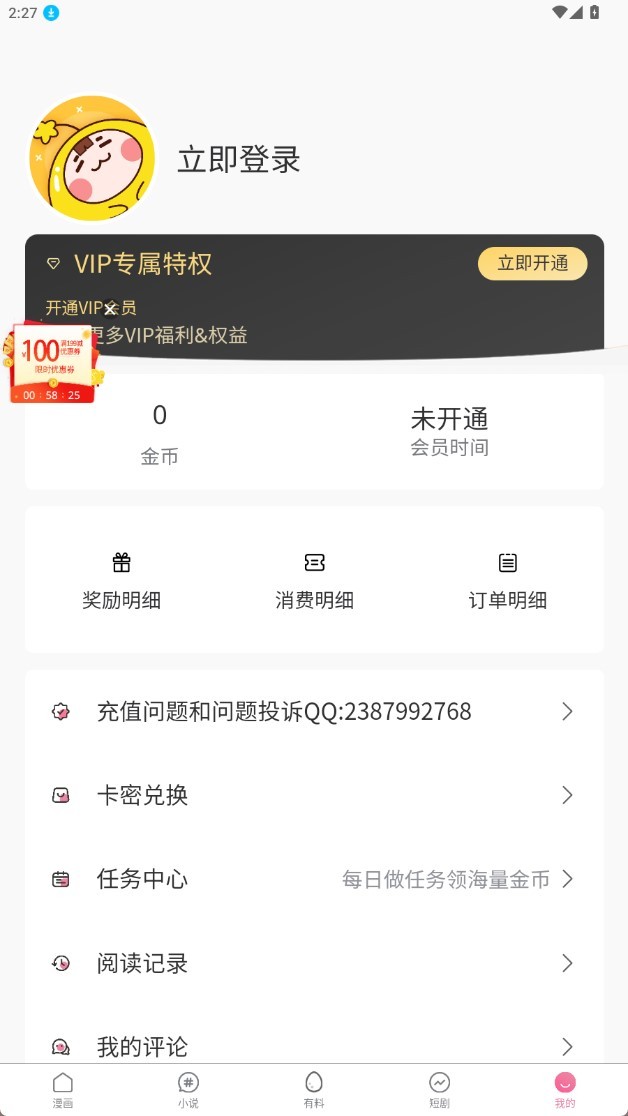The width and height of the screenshot is (628, 1116).
Task: Open 订单明细 order details
Action: click(x=507, y=581)
